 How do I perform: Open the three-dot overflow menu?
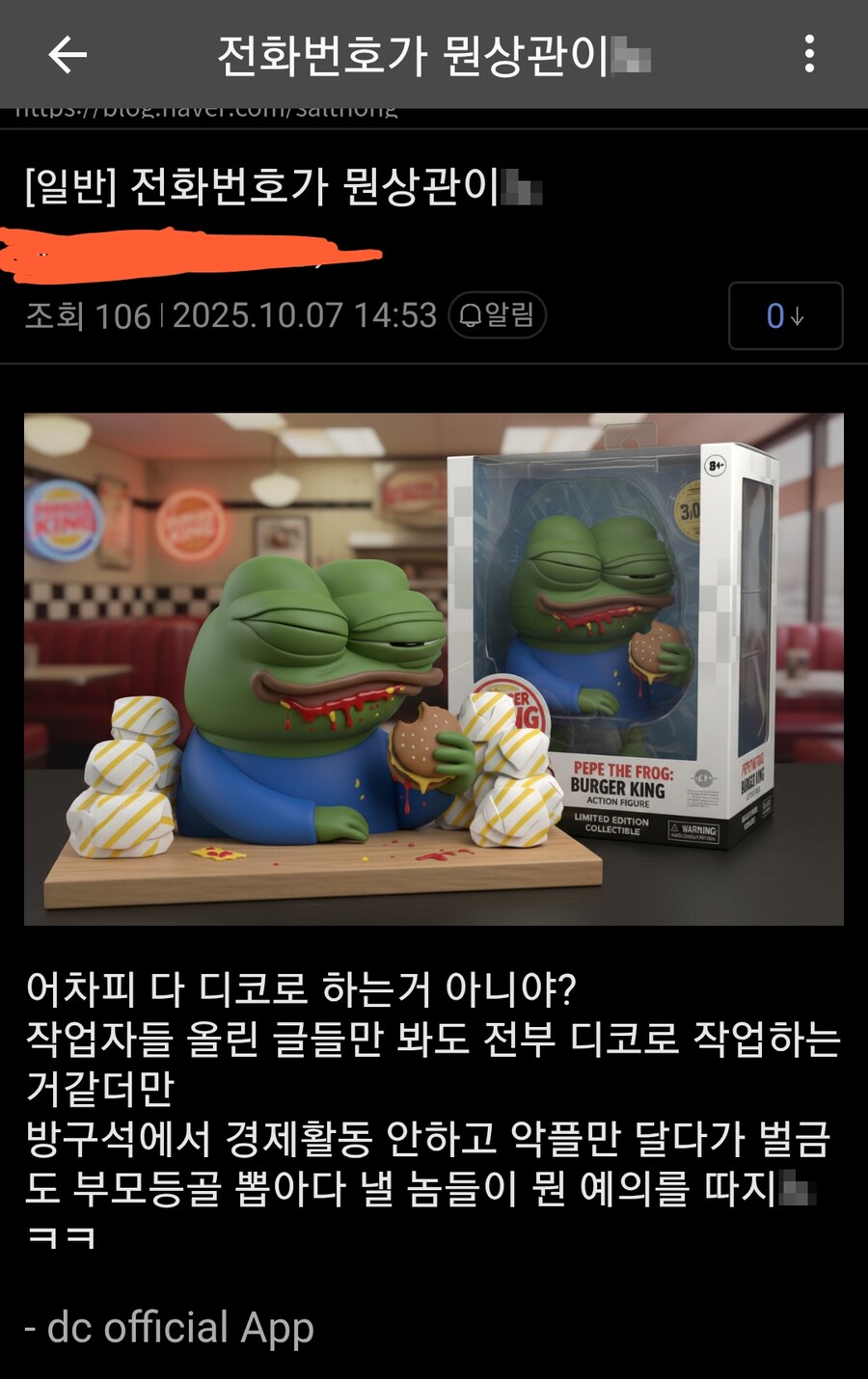(809, 54)
